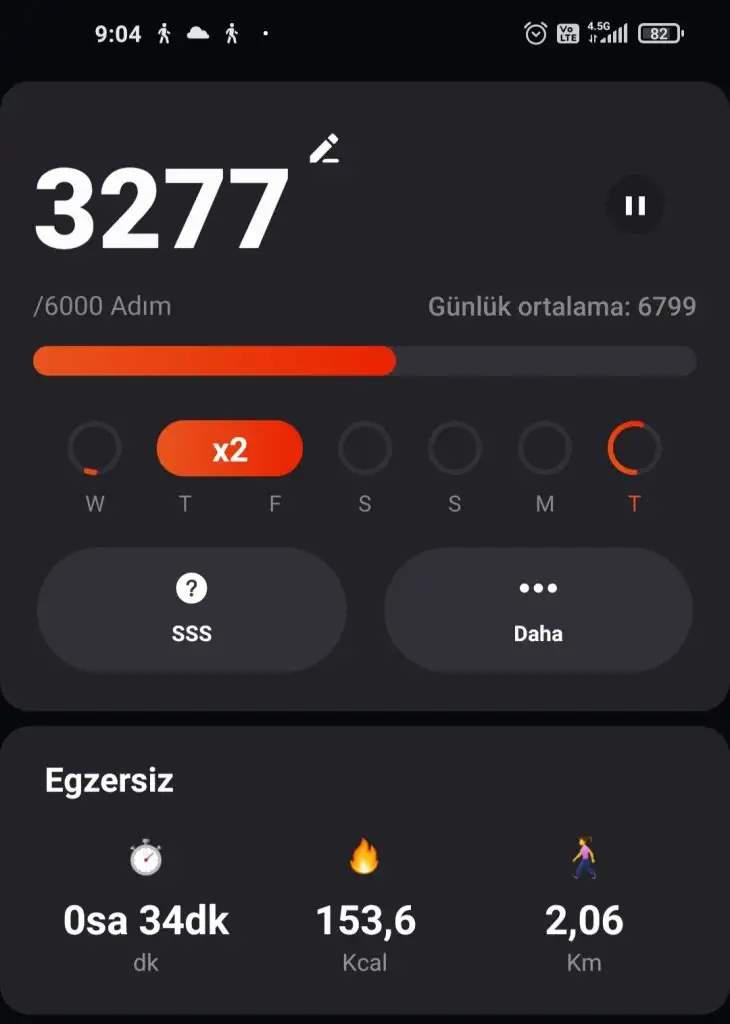The width and height of the screenshot is (730, 1024).
Task: Select Wednesday's progress ring
Action: pos(95,449)
